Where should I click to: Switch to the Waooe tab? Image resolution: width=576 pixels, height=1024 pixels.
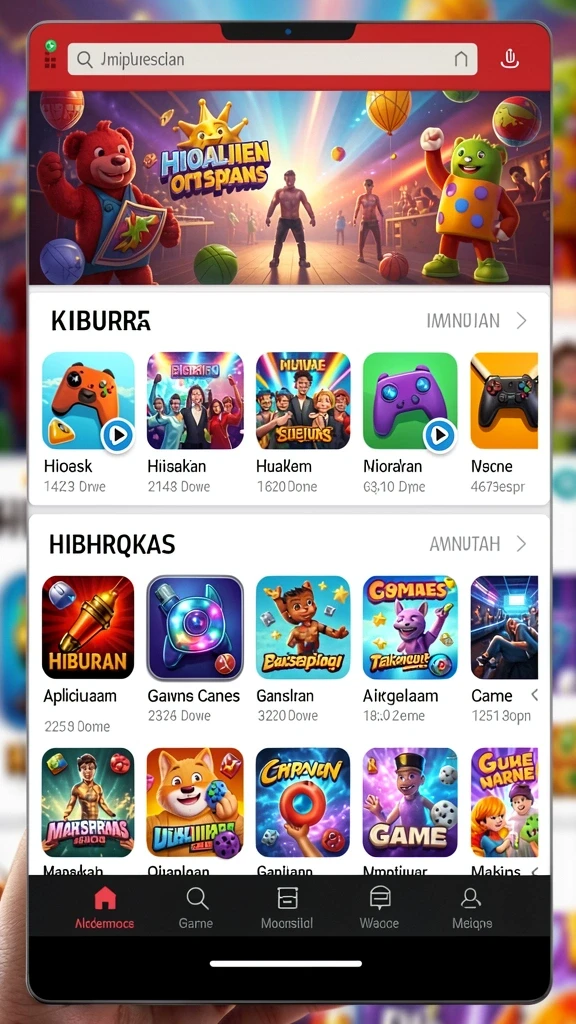pos(379,908)
